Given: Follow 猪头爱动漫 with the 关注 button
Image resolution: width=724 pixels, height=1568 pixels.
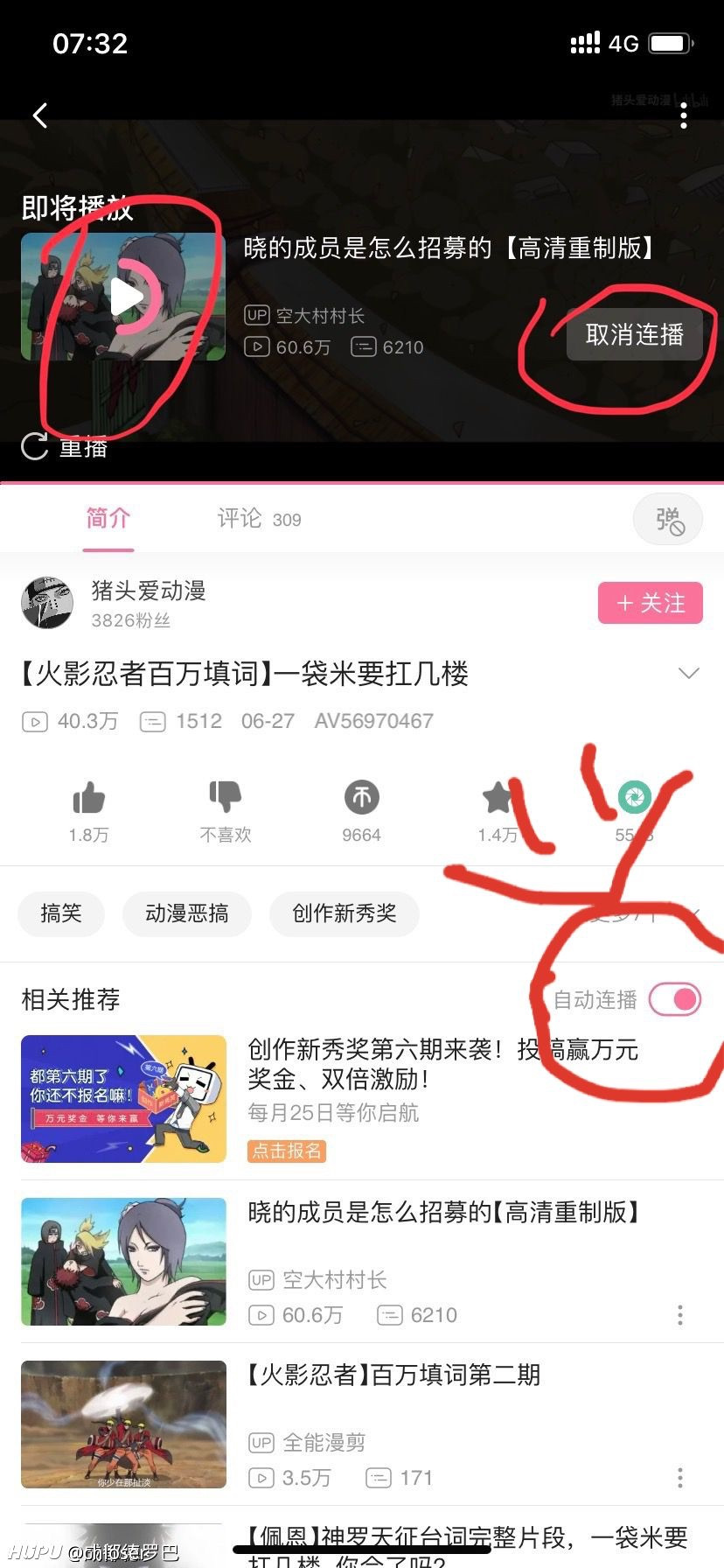Looking at the screenshot, I should [x=650, y=603].
